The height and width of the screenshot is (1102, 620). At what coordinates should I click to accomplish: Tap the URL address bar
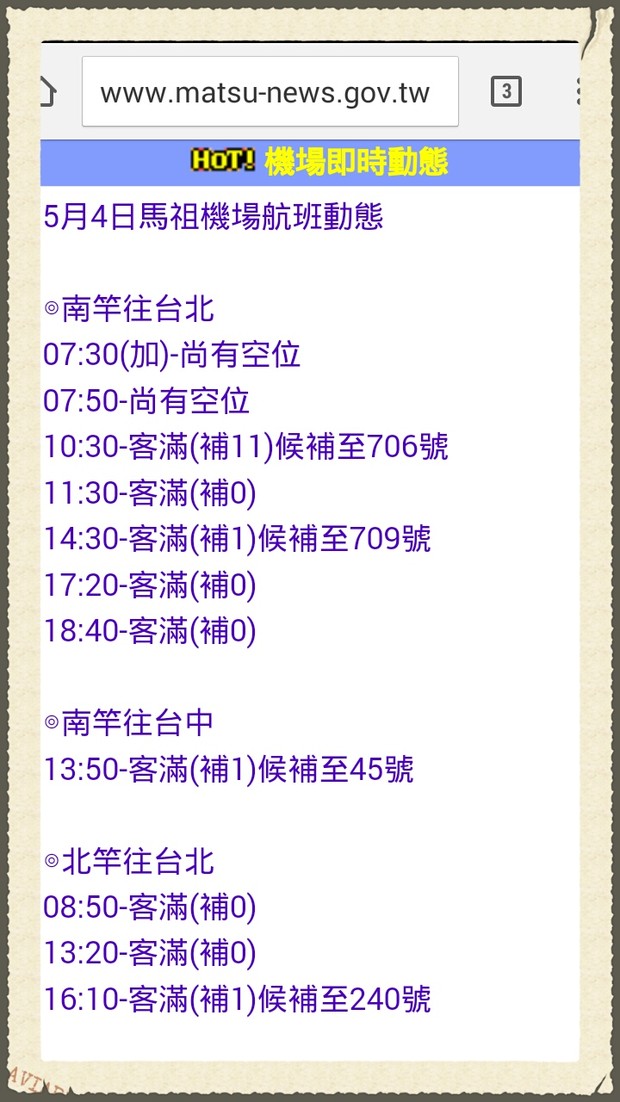coord(270,92)
